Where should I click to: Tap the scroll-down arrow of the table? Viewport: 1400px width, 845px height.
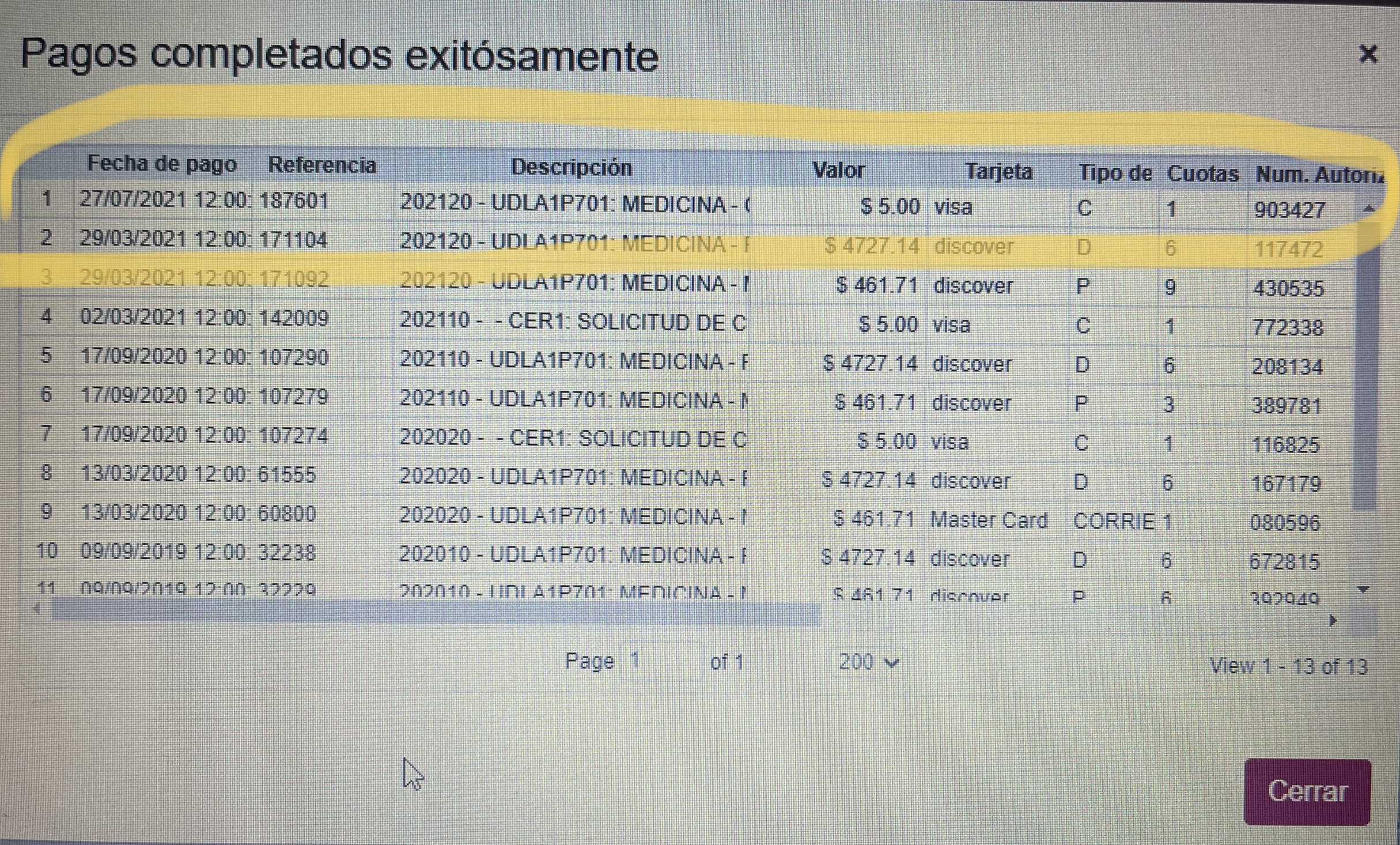coord(1363,590)
